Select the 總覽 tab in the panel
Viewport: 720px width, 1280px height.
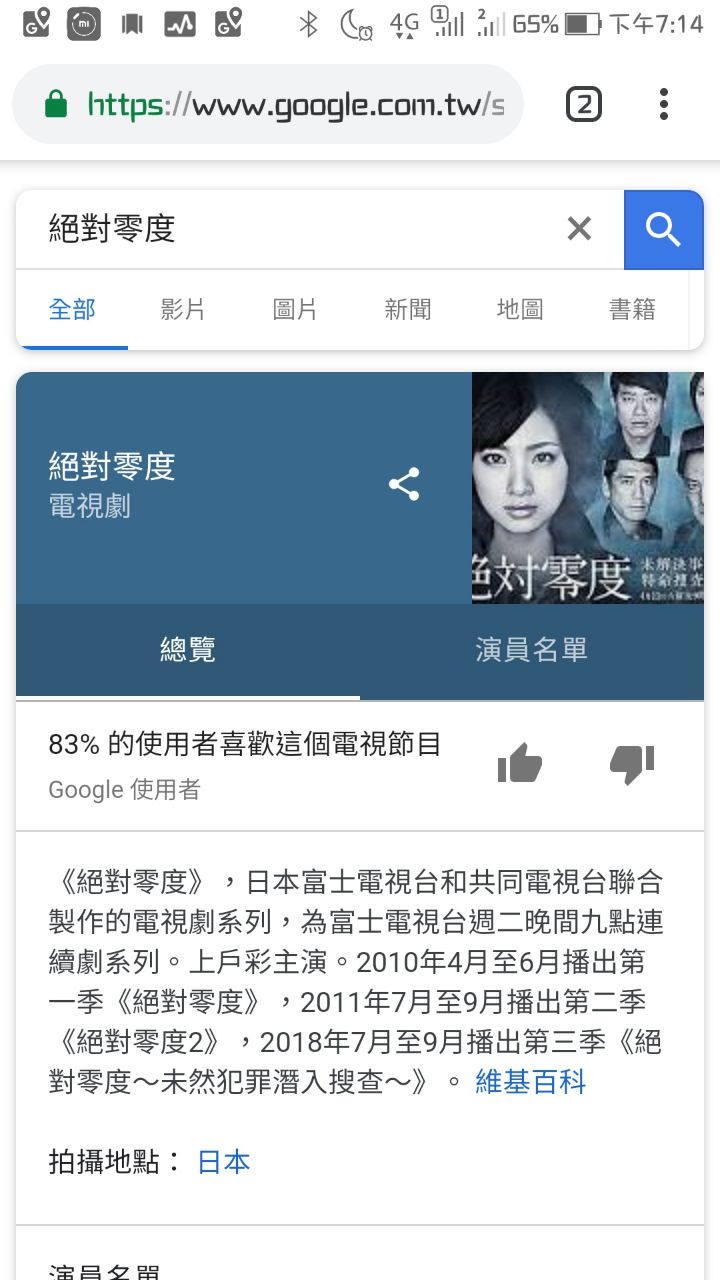(188, 650)
